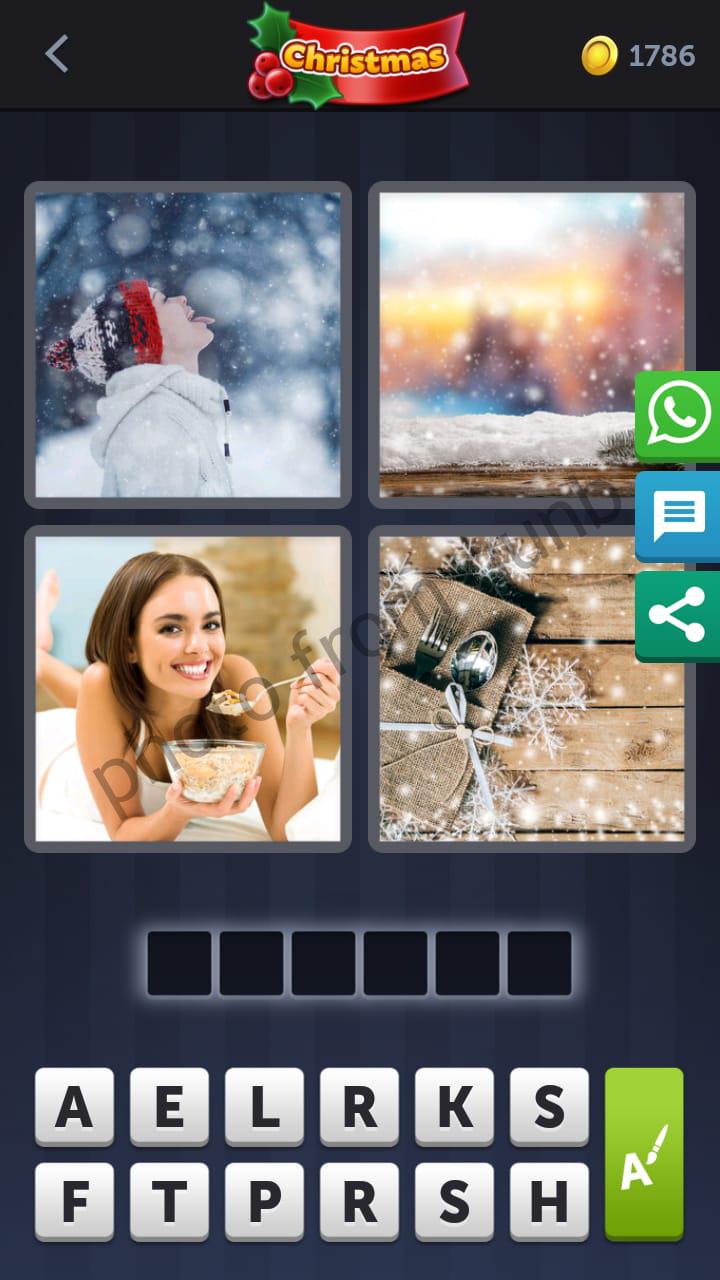Go back using the top-left arrow
Screen dimensions: 720x1280
57,54
